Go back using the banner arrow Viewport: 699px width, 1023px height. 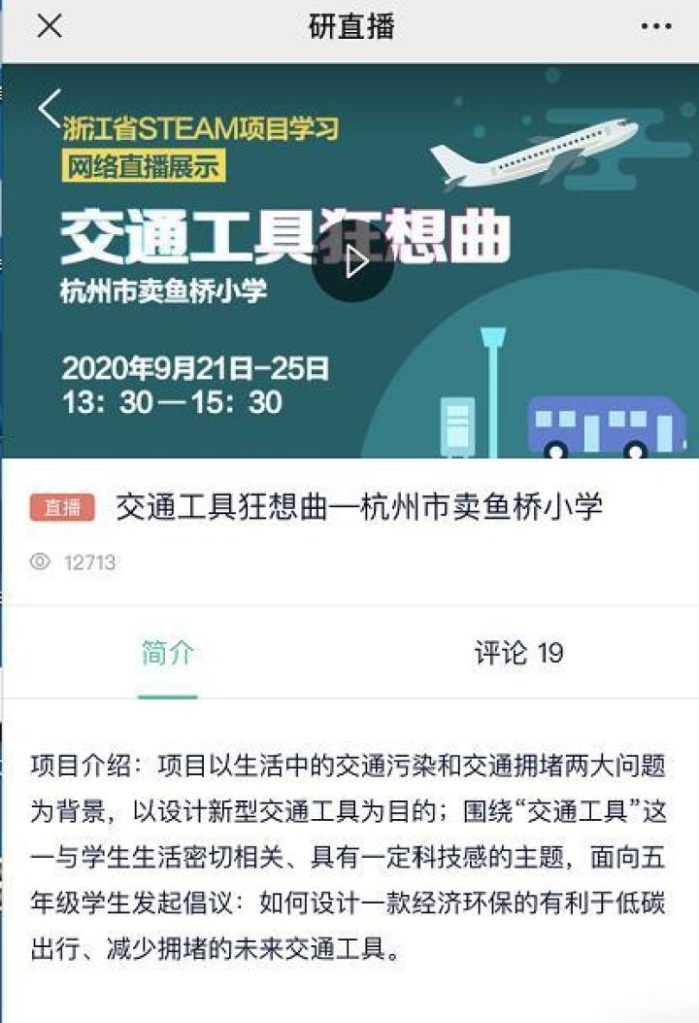[x=50, y=108]
